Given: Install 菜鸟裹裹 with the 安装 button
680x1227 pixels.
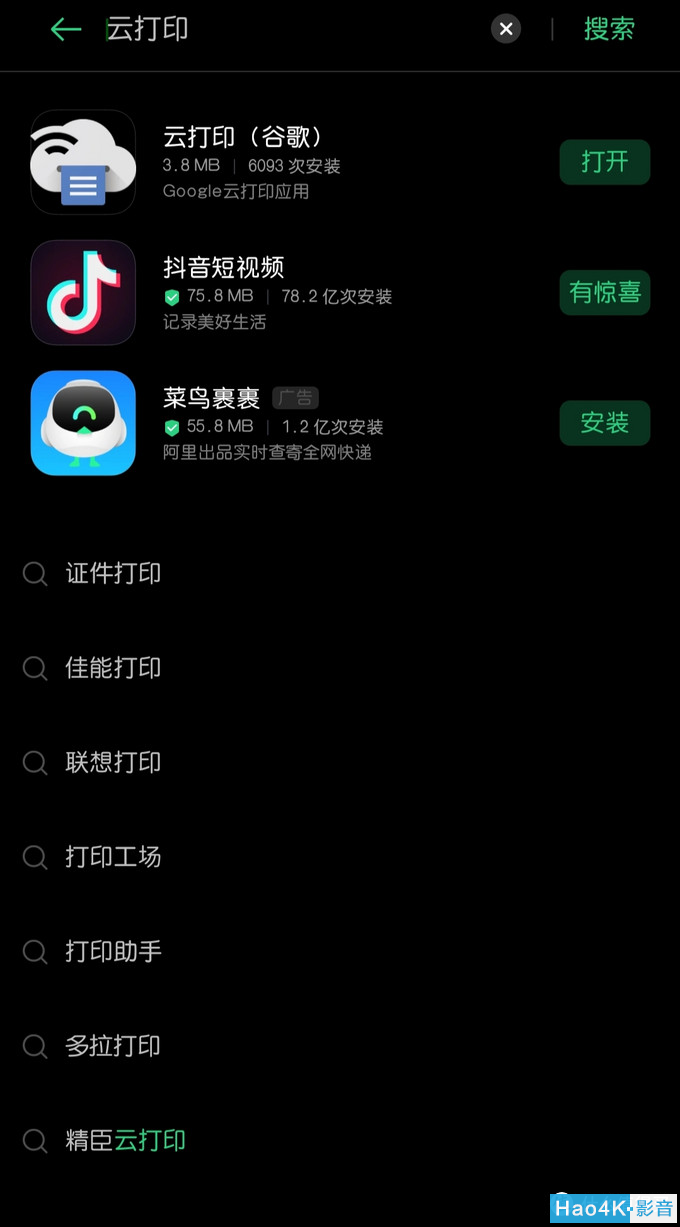Looking at the screenshot, I should 605,423.
